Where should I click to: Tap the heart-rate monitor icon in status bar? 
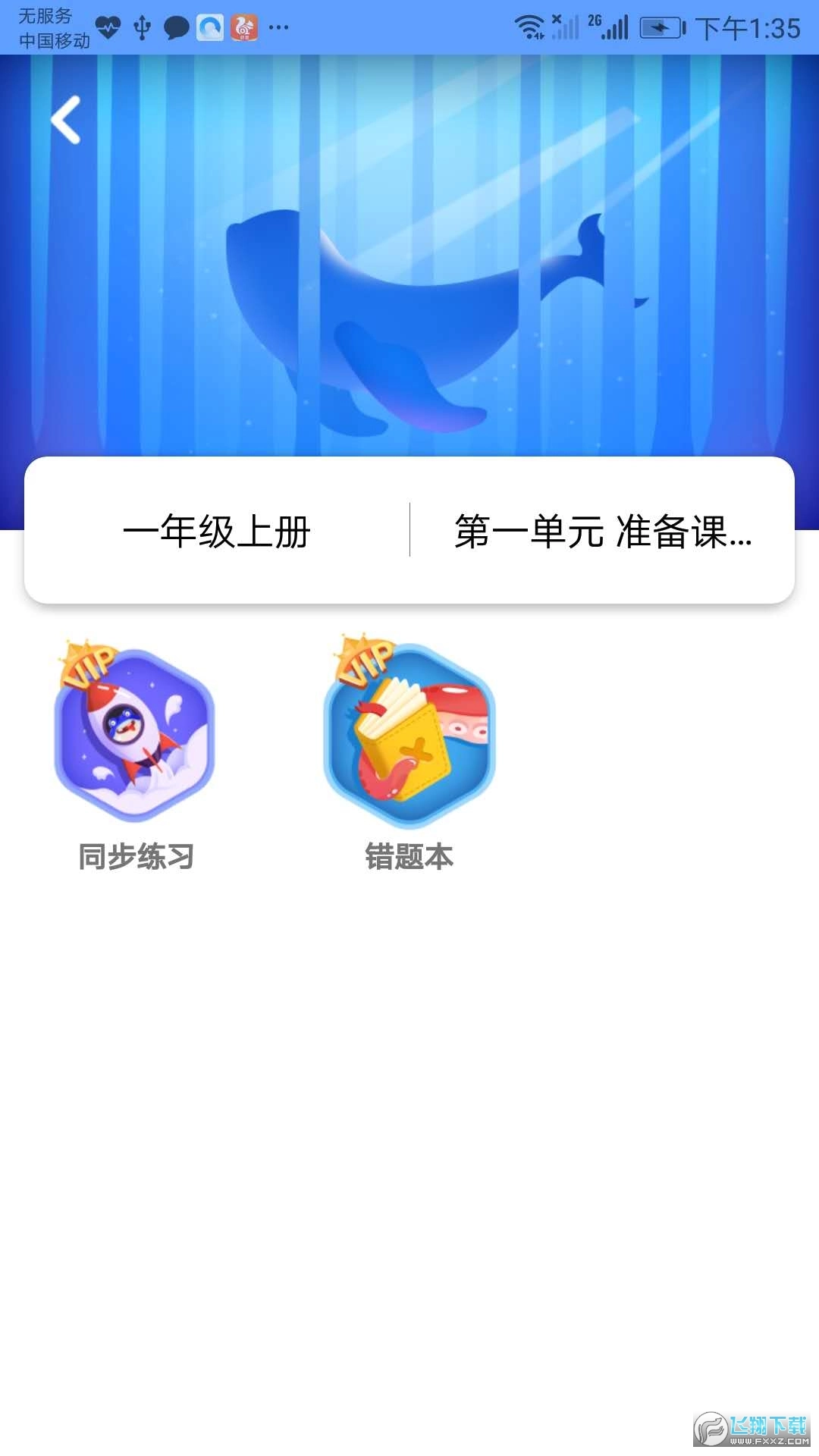click(108, 25)
